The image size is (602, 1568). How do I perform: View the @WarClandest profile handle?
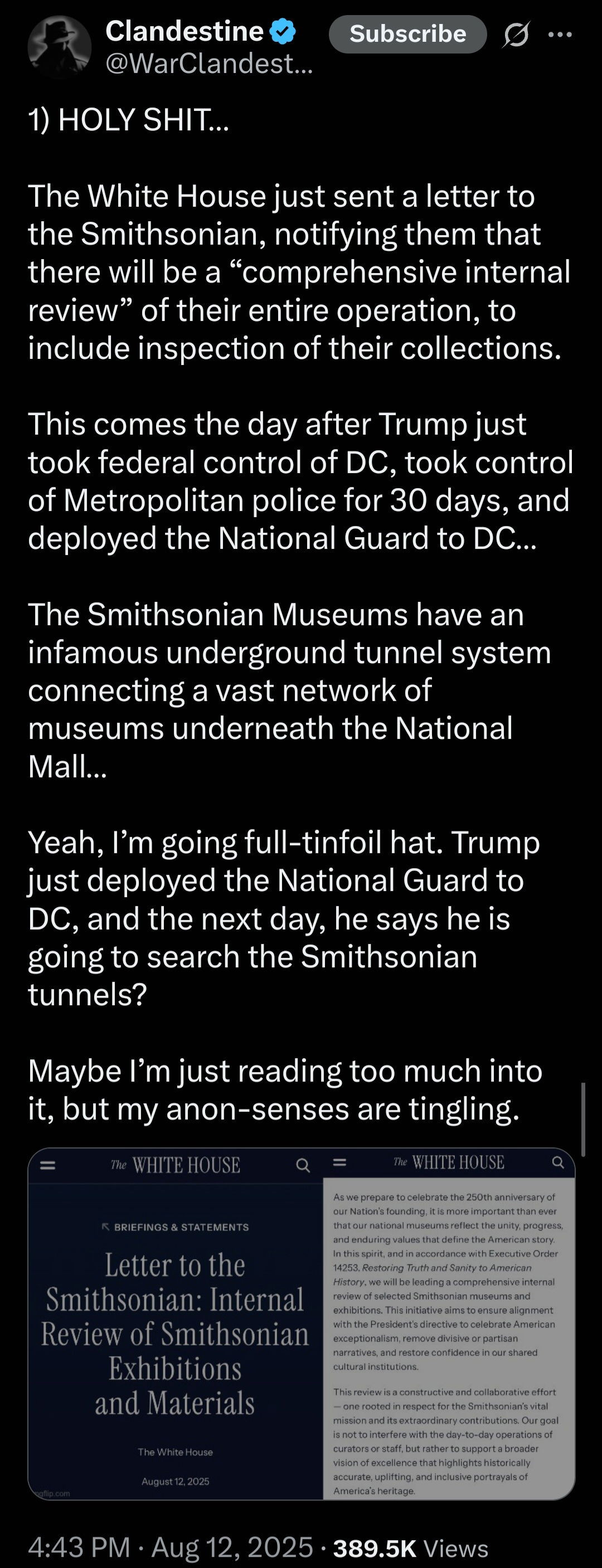(x=209, y=63)
